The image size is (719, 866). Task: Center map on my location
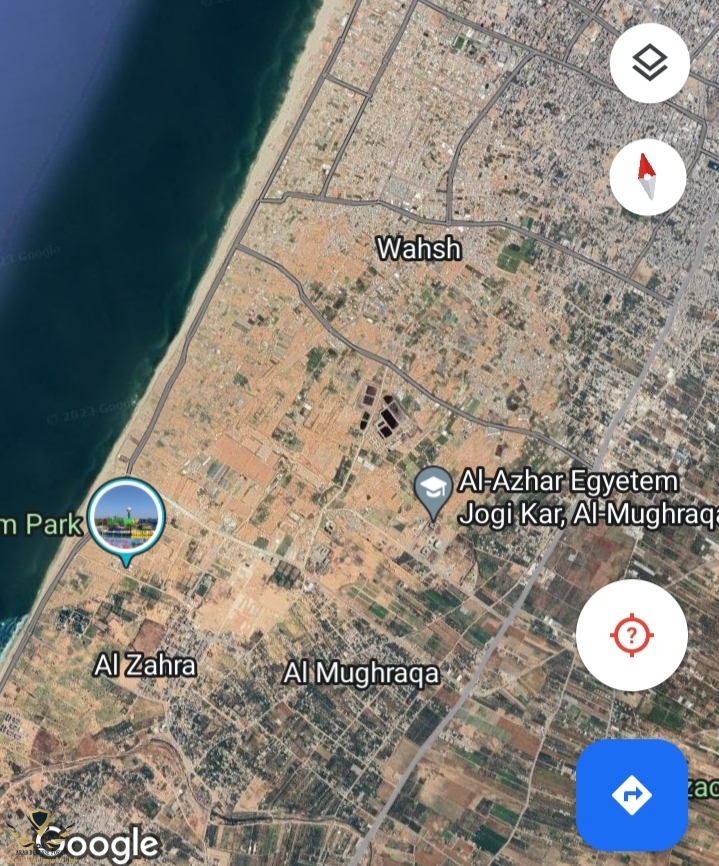click(x=631, y=635)
